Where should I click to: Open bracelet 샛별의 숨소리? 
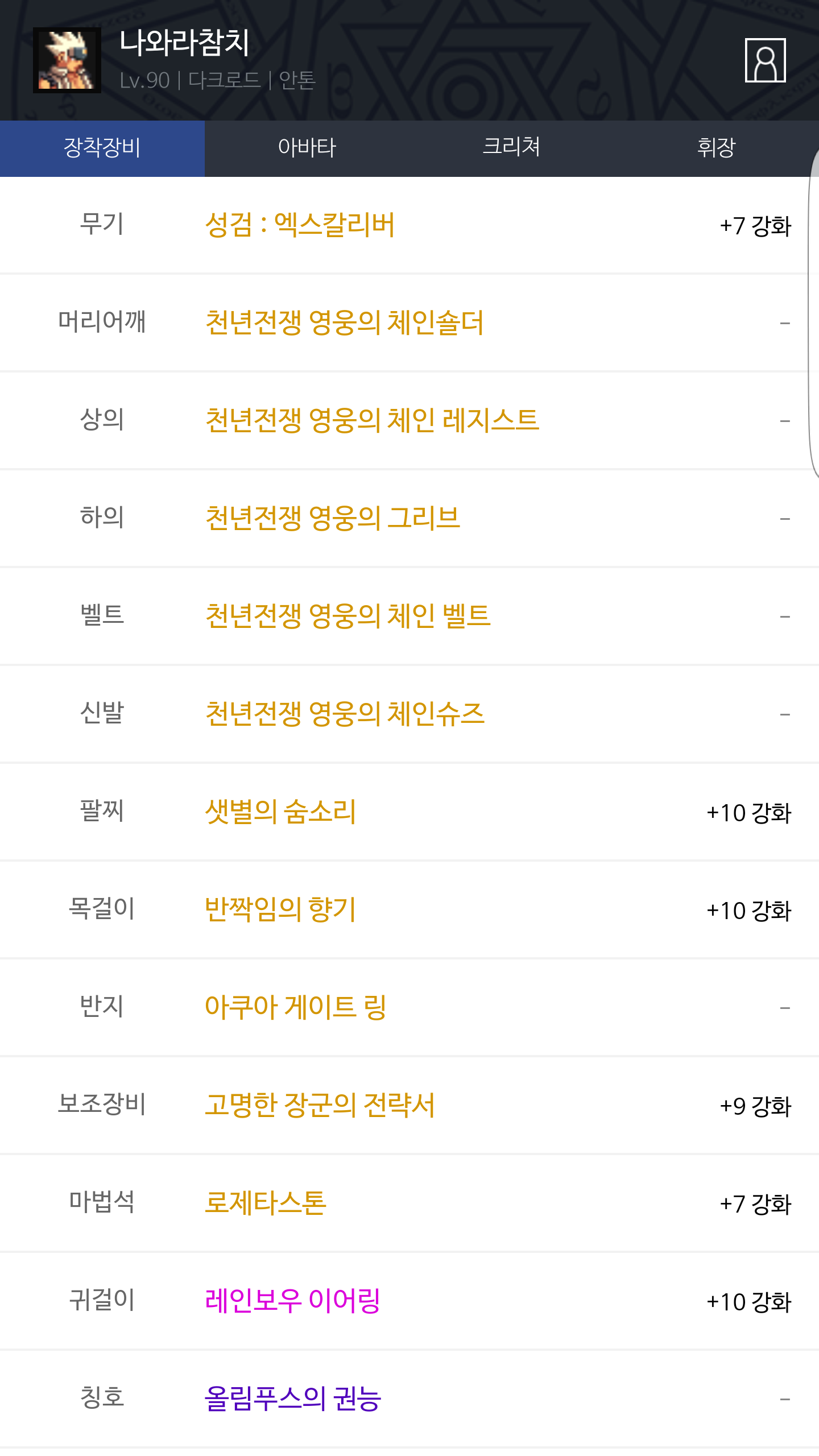[x=280, y=812]
